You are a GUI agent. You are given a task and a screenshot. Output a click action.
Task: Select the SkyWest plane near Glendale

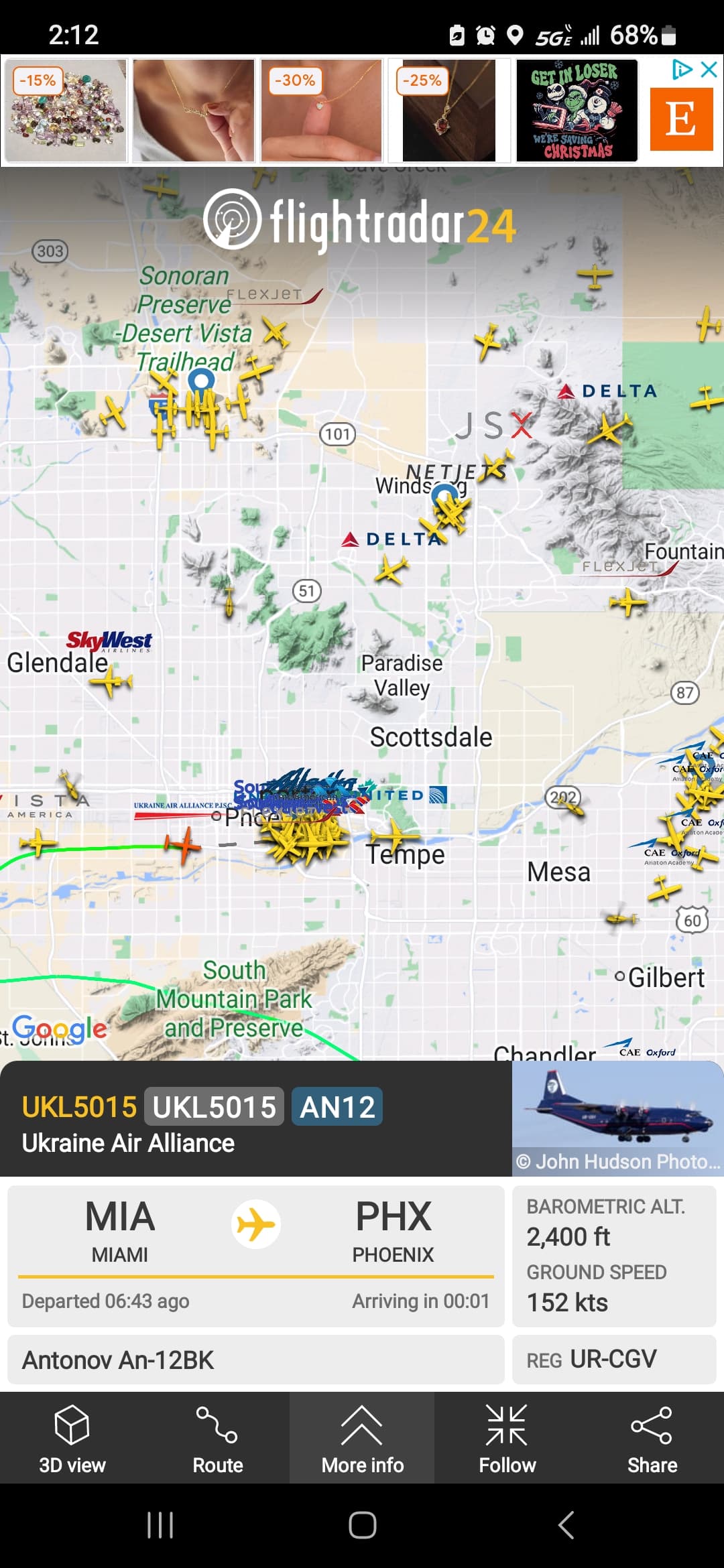pyautogui.click(x=111, y=682)
